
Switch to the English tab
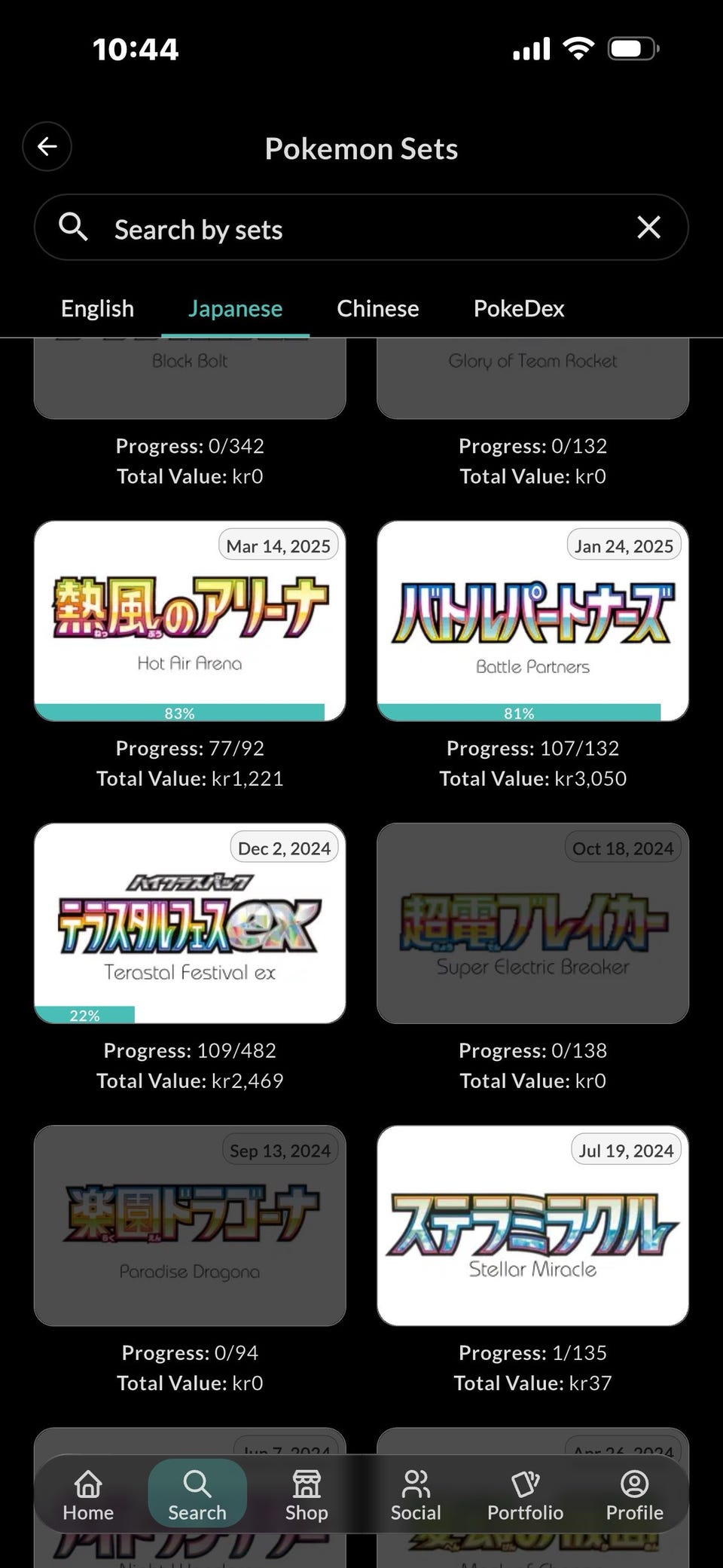[97, 308]
